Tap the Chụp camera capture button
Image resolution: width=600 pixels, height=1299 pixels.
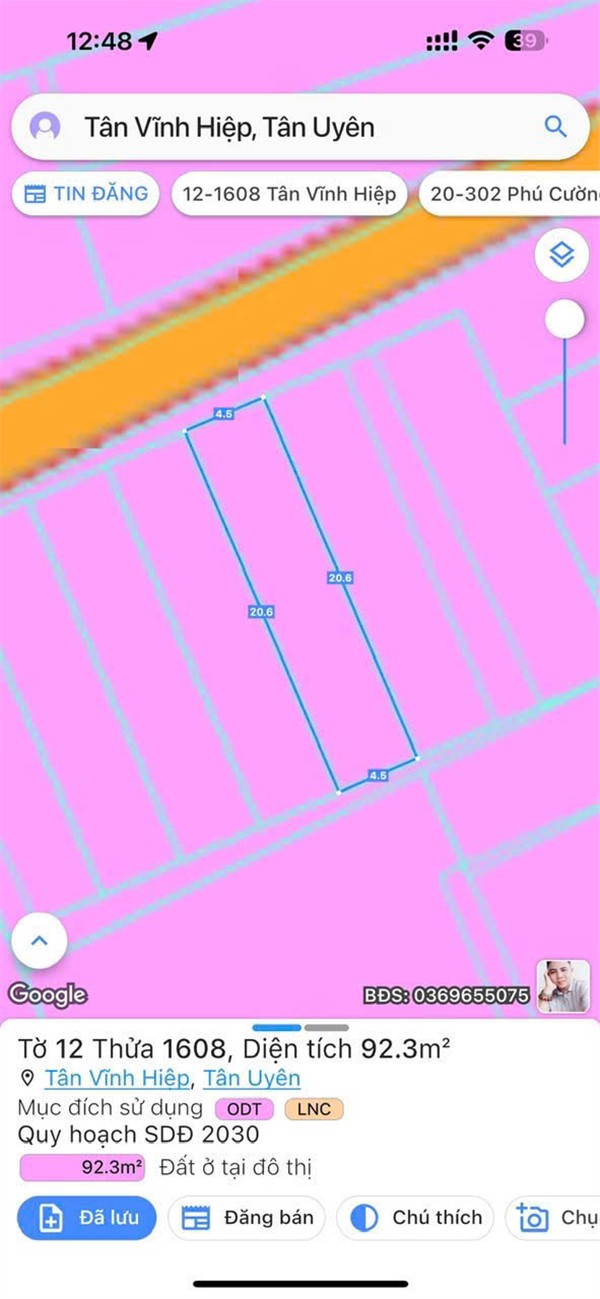pos(556,1217)
